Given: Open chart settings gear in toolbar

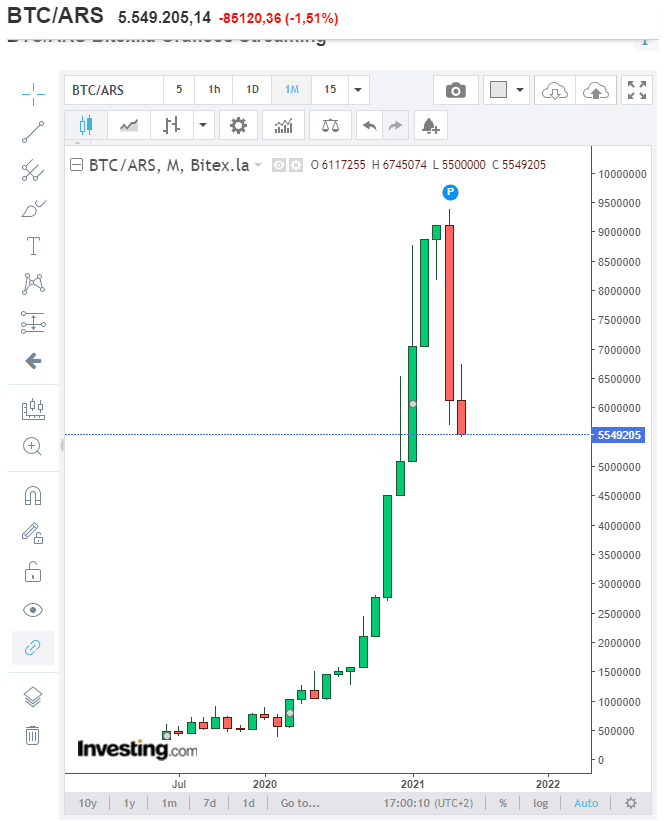Looking at the screenshot, I should click(x=238, y=126).
